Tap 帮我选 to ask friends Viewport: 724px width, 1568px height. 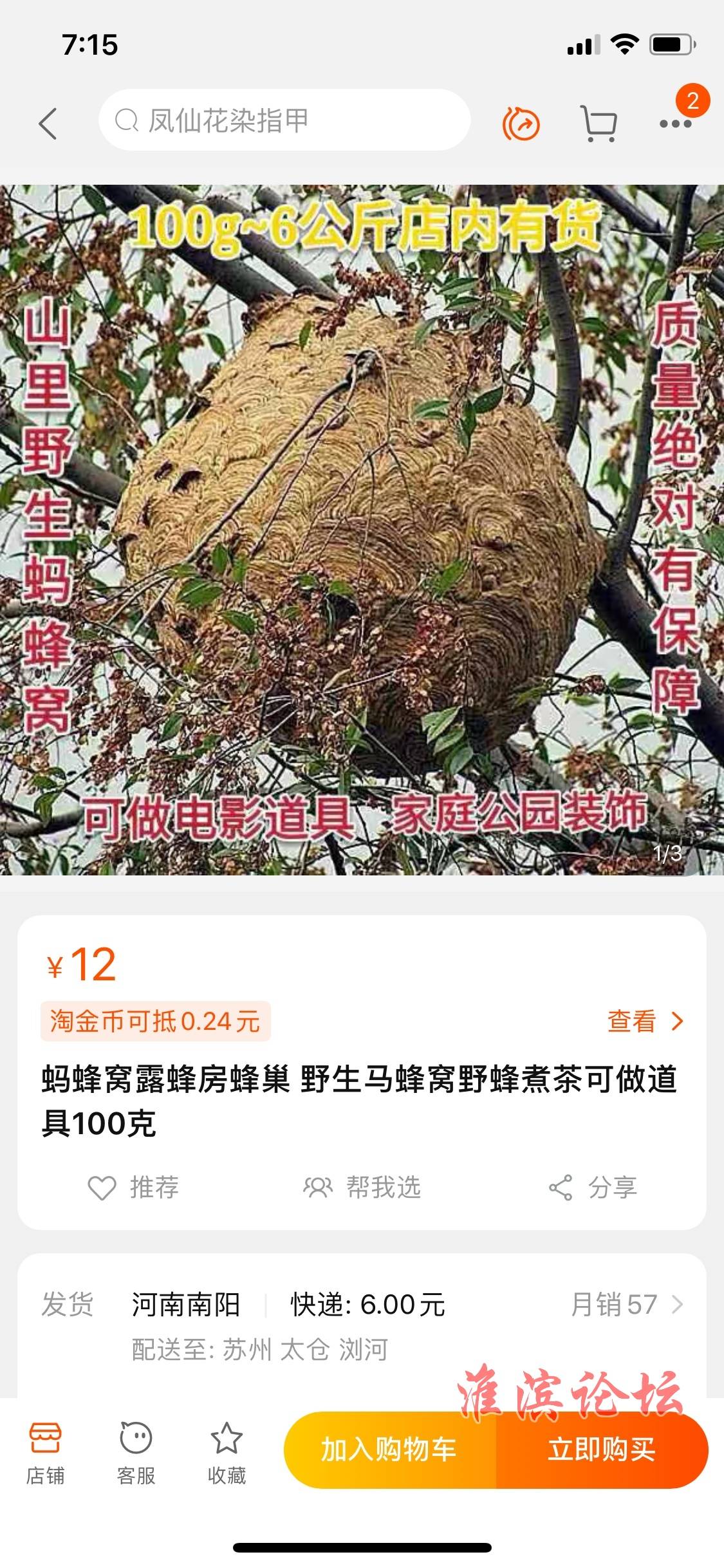pos(362,1187)
